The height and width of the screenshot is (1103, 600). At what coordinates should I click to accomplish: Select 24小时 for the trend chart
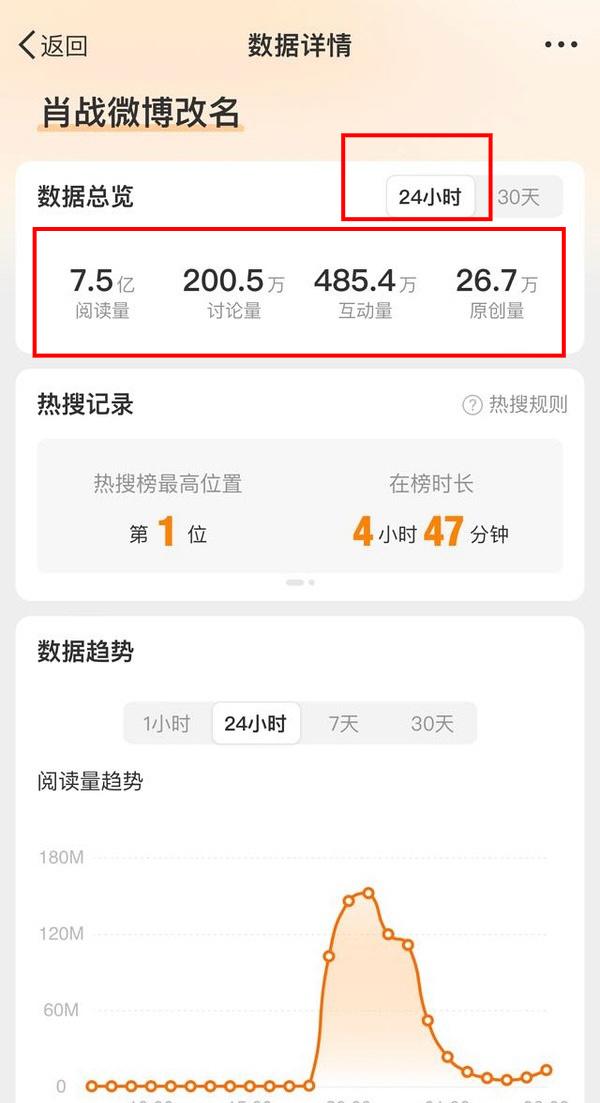click(255, 724)
